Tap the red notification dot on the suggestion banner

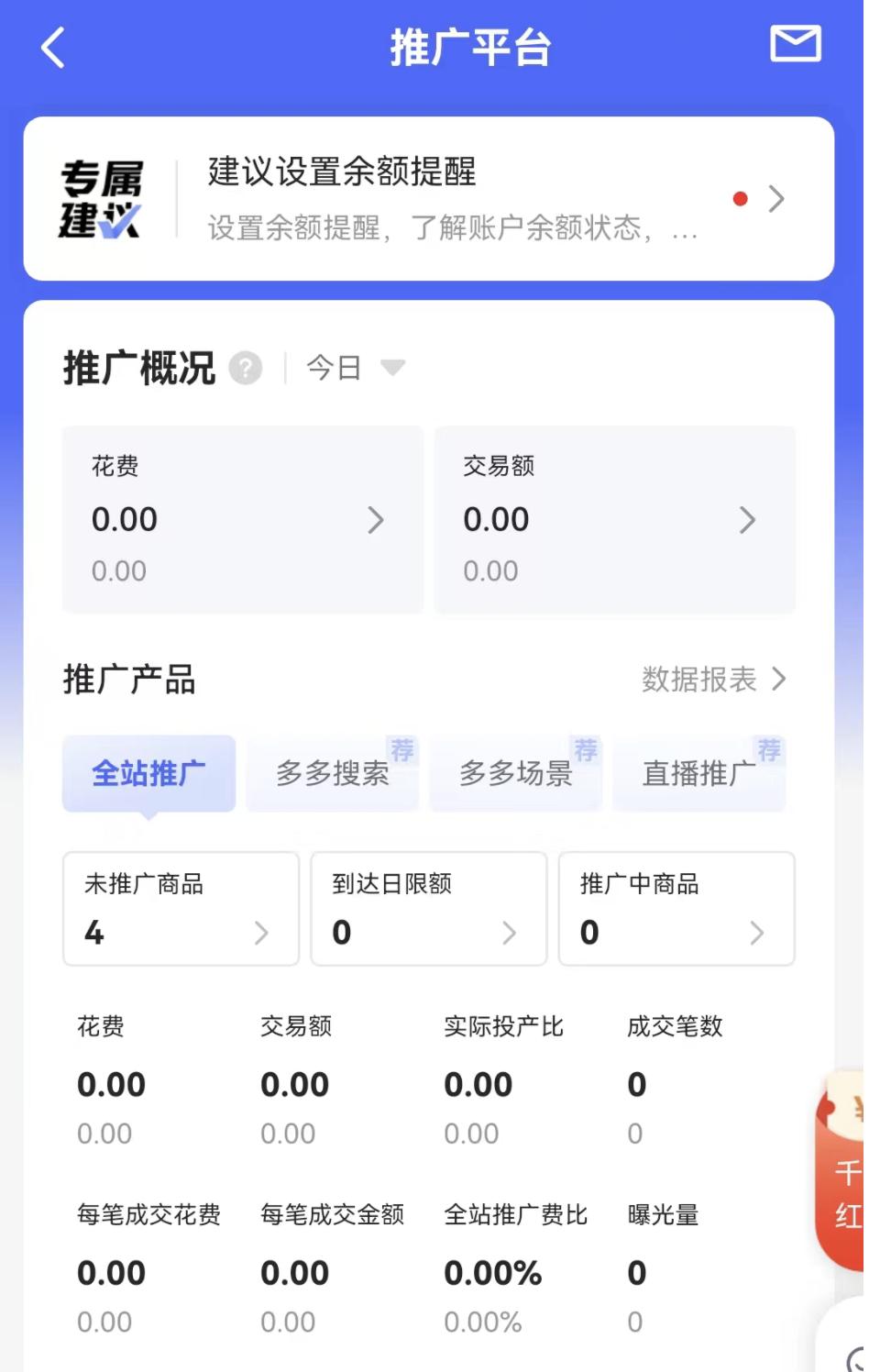(741, 198)
